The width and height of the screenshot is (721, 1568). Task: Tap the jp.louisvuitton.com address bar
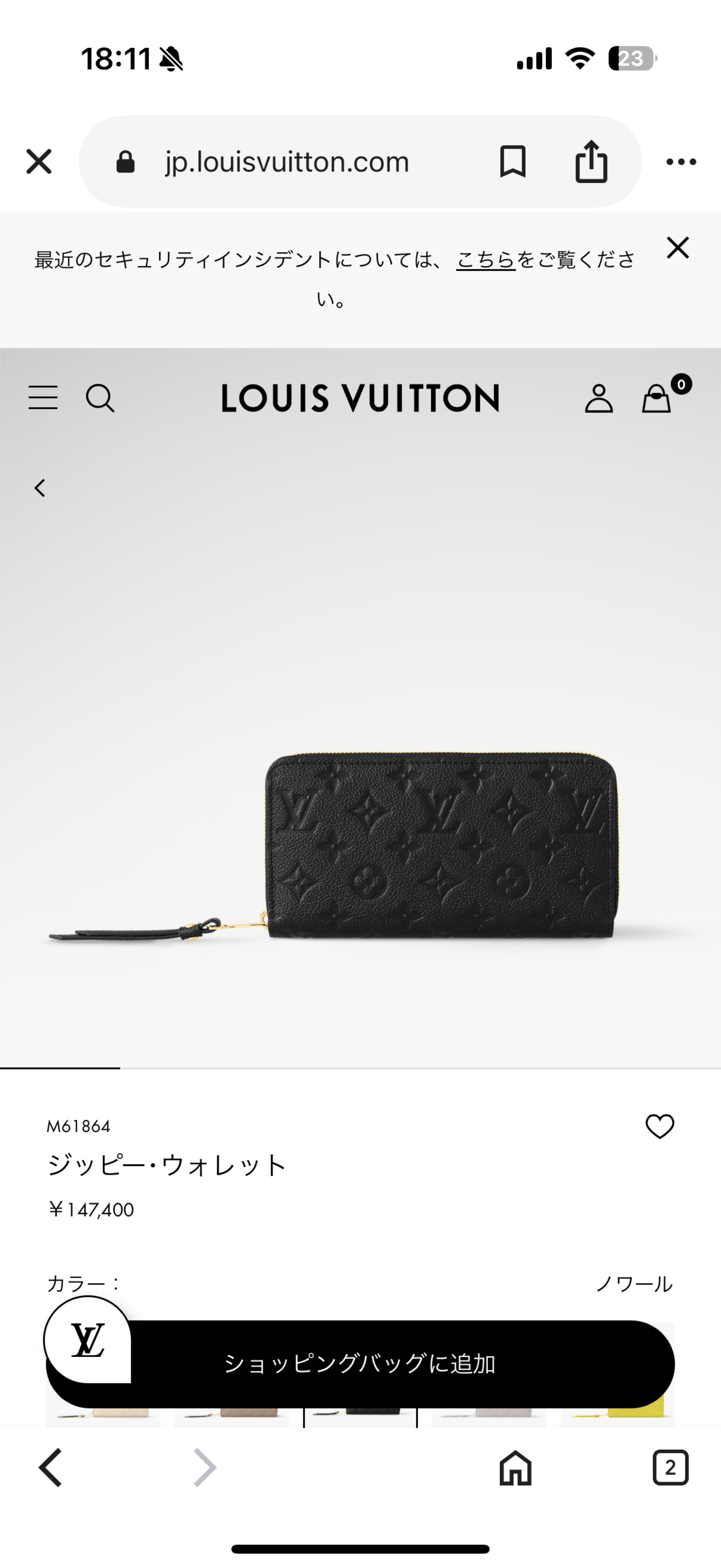(x=286, y=162)
